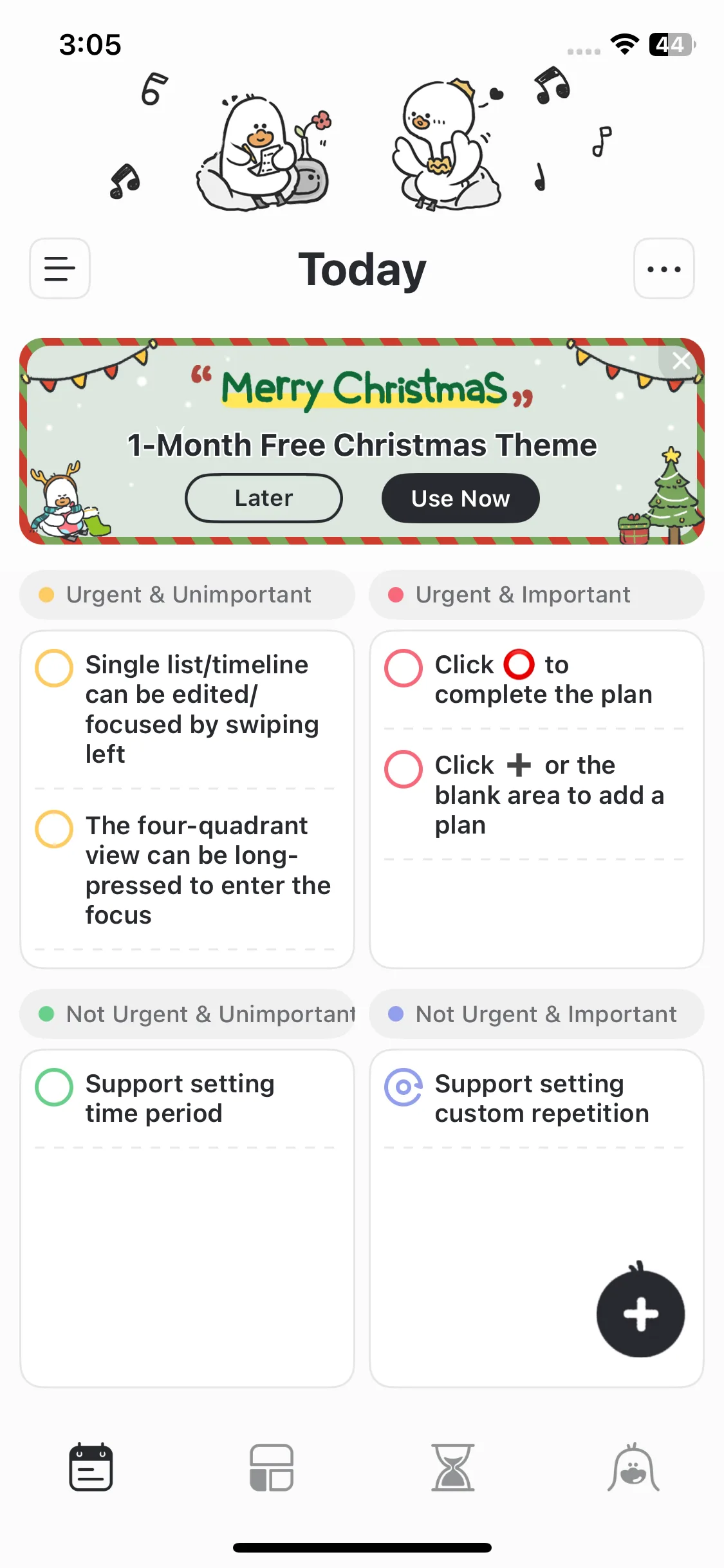
Task: Add a new plan with plus button
Action: tap(640, 1313)
